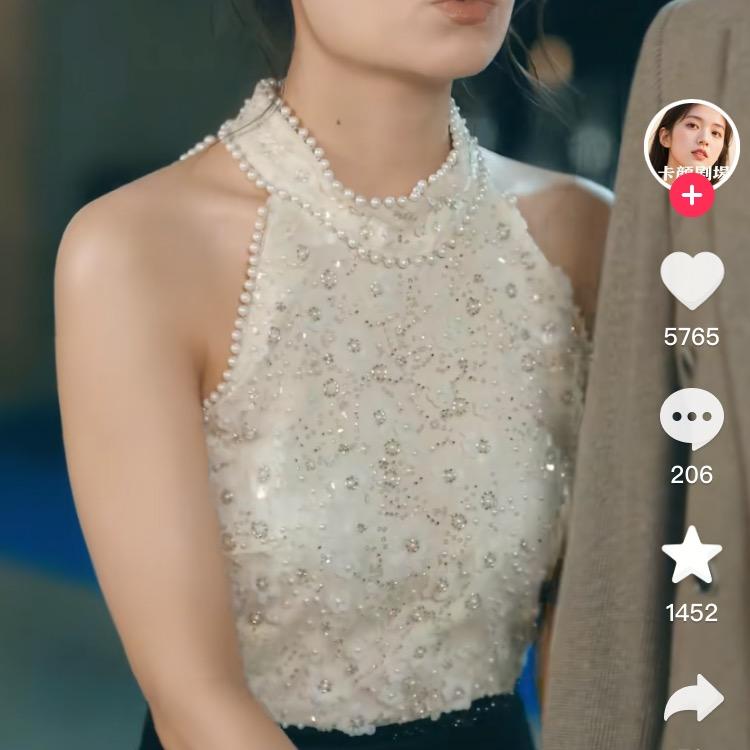Screen dimensions: 750x750
Task: Like this video with the heart
Action: coord(692,279)
